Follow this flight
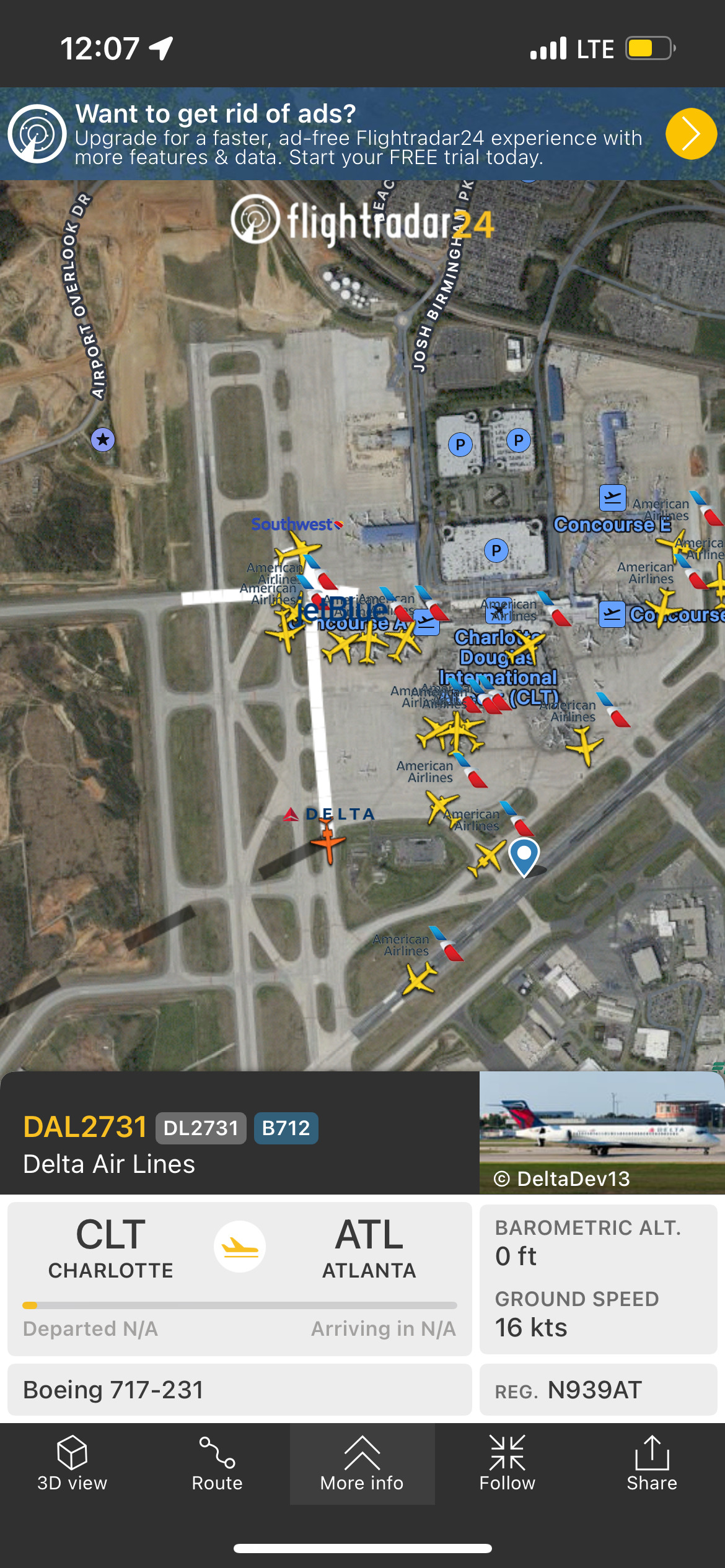 tap(507, 1463)
